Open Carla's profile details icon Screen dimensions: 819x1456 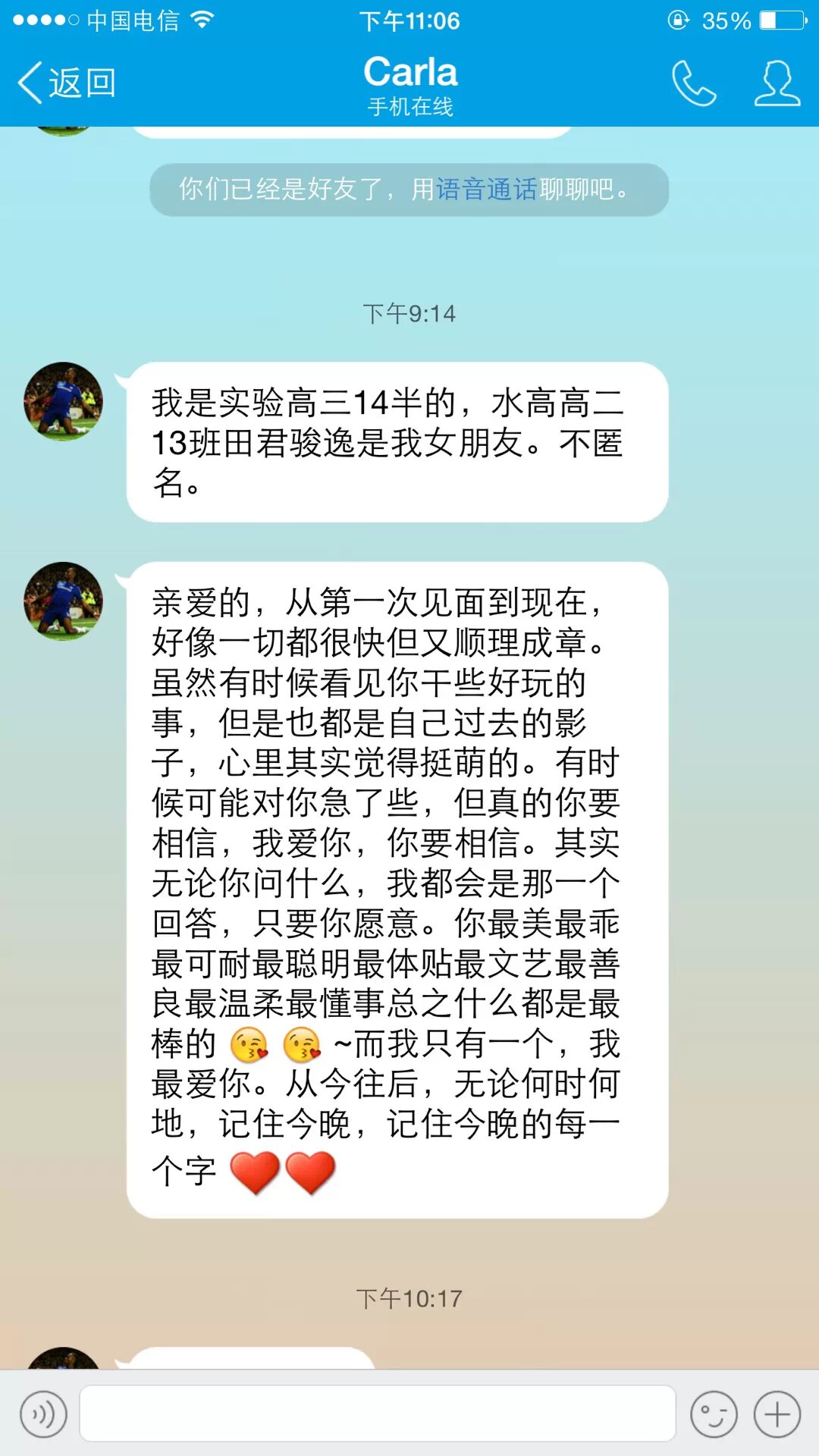pos(777,83)
